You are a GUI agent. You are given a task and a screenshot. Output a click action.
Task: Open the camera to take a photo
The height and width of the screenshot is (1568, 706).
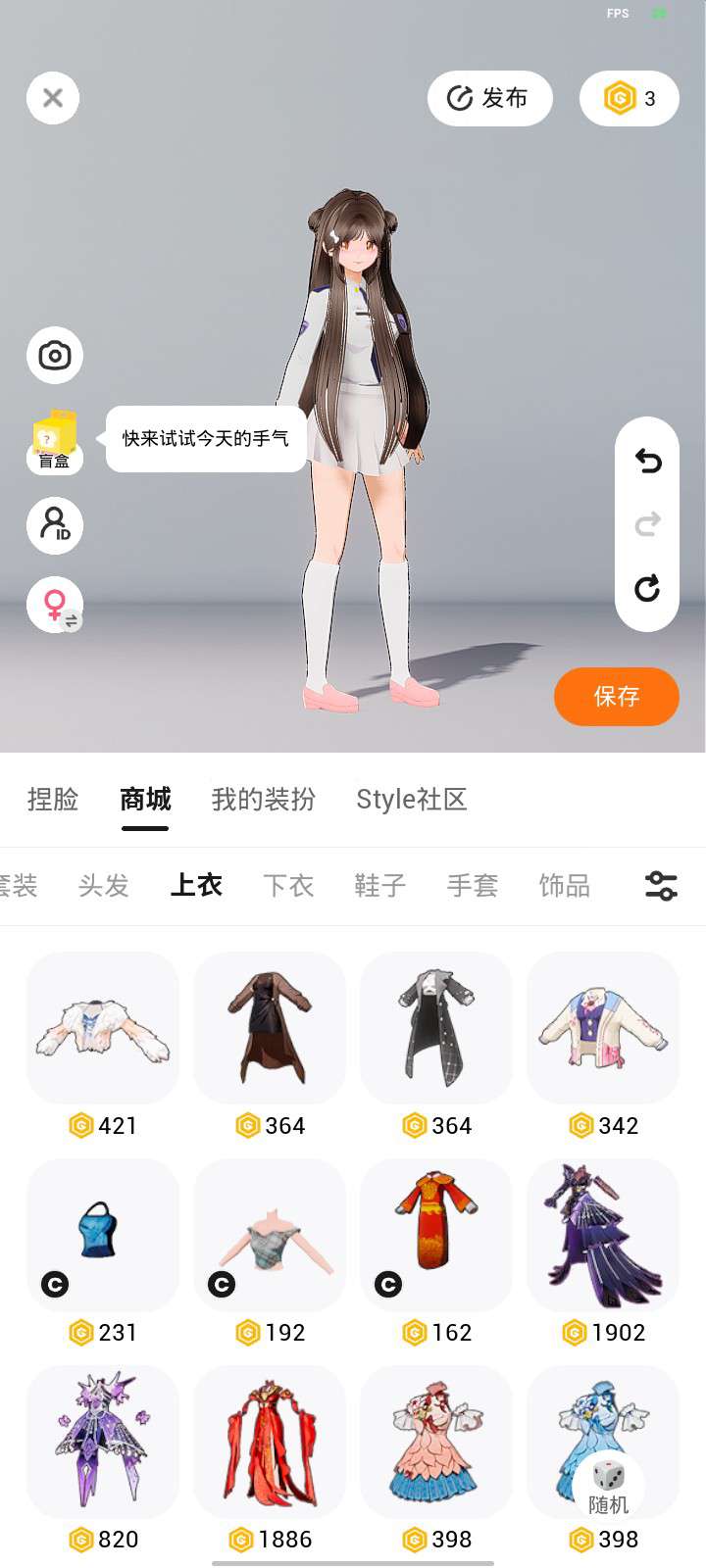tap(55, 355)
